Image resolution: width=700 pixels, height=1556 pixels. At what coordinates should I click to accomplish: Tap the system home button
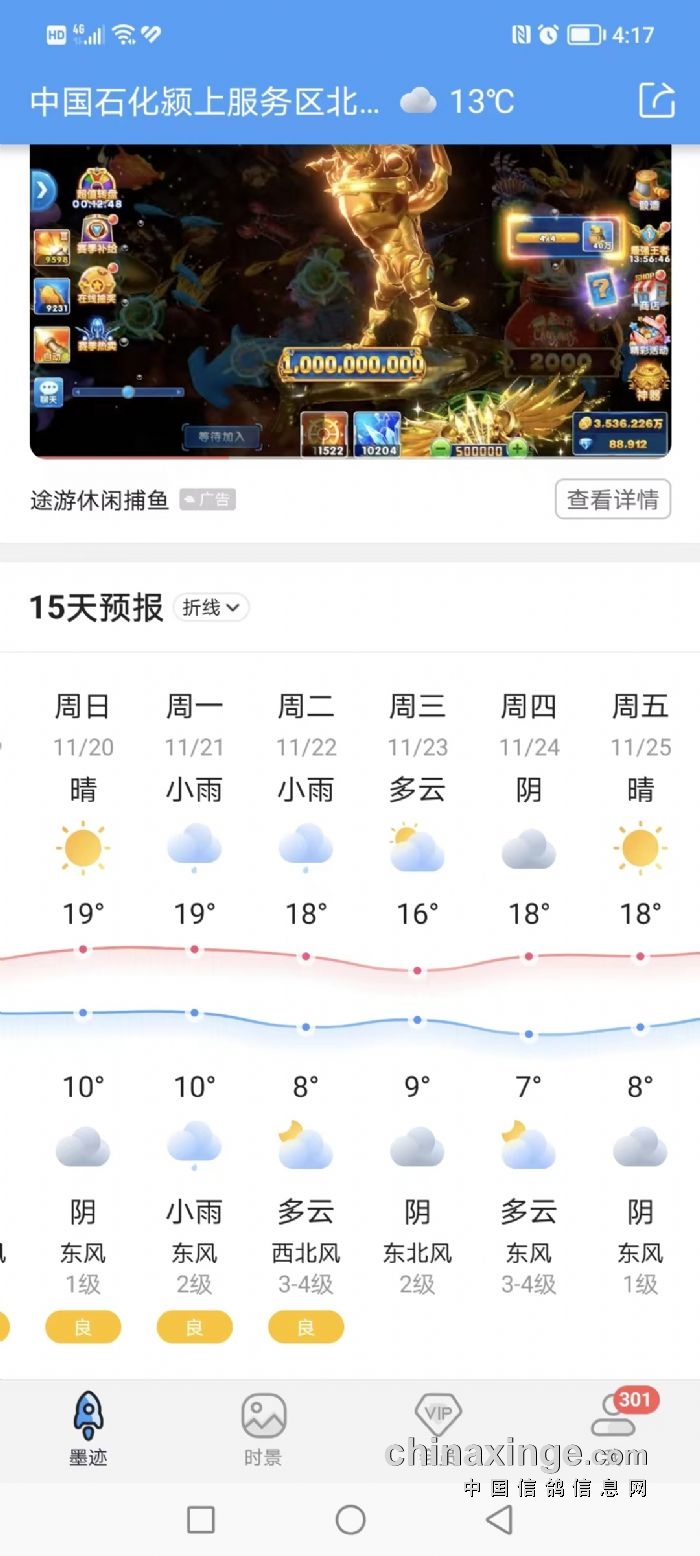[350, 1520]
